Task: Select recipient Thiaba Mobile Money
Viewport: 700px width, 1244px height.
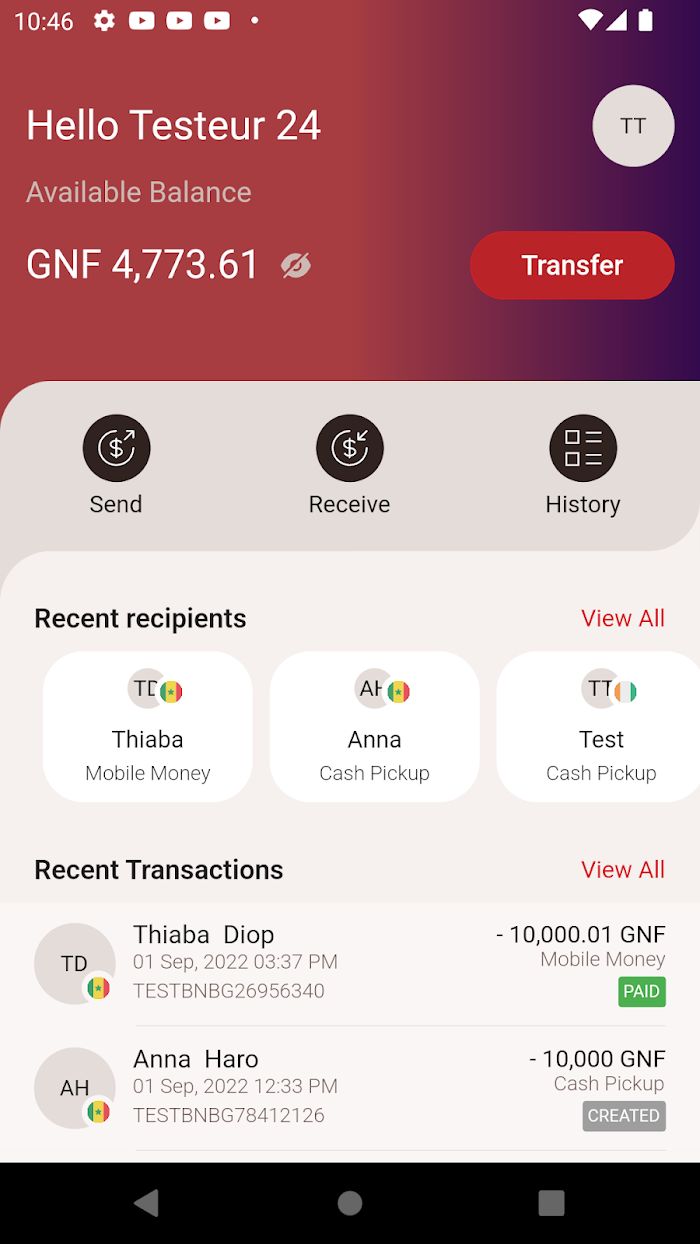Action: point(148,727)
